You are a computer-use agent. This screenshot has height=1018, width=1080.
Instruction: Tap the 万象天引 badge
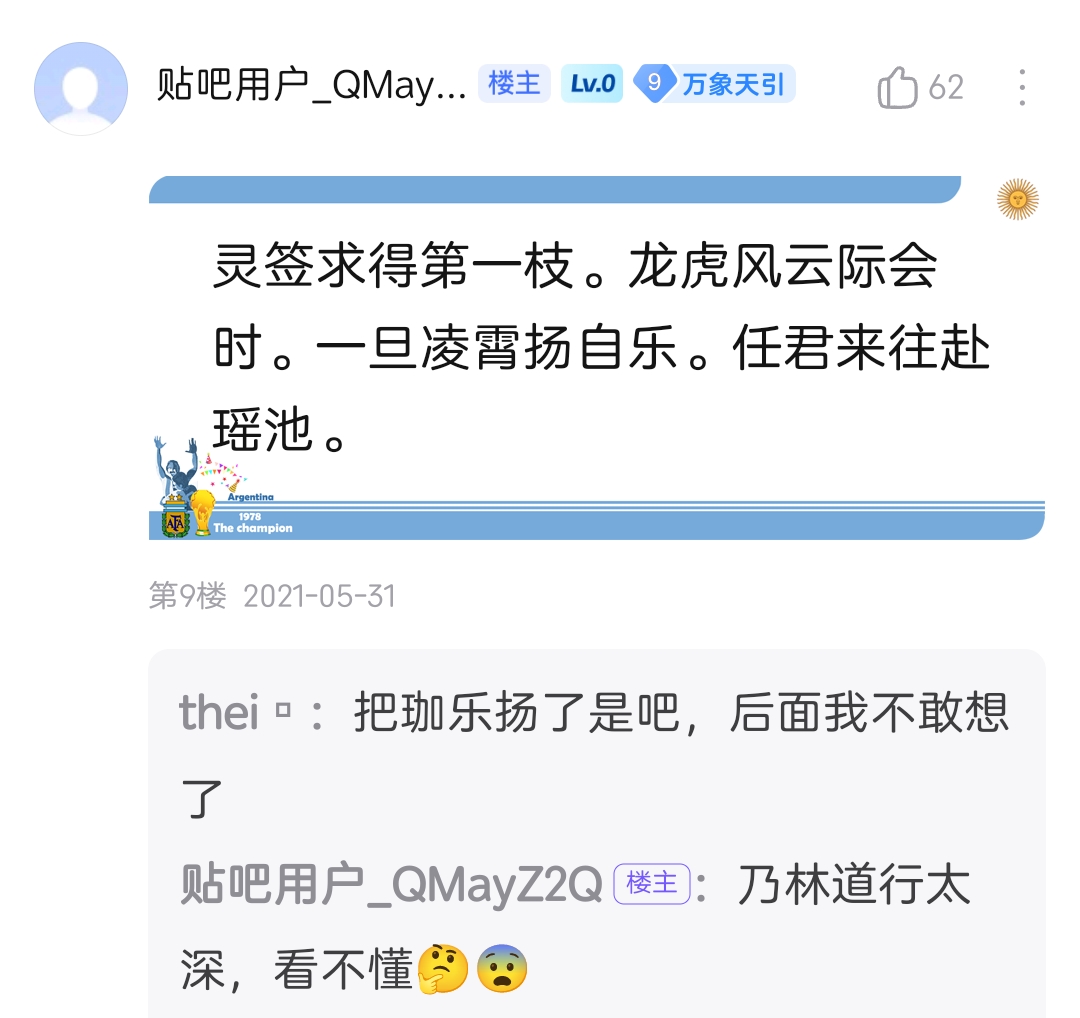pyautogui.click(x=715, y=84)
